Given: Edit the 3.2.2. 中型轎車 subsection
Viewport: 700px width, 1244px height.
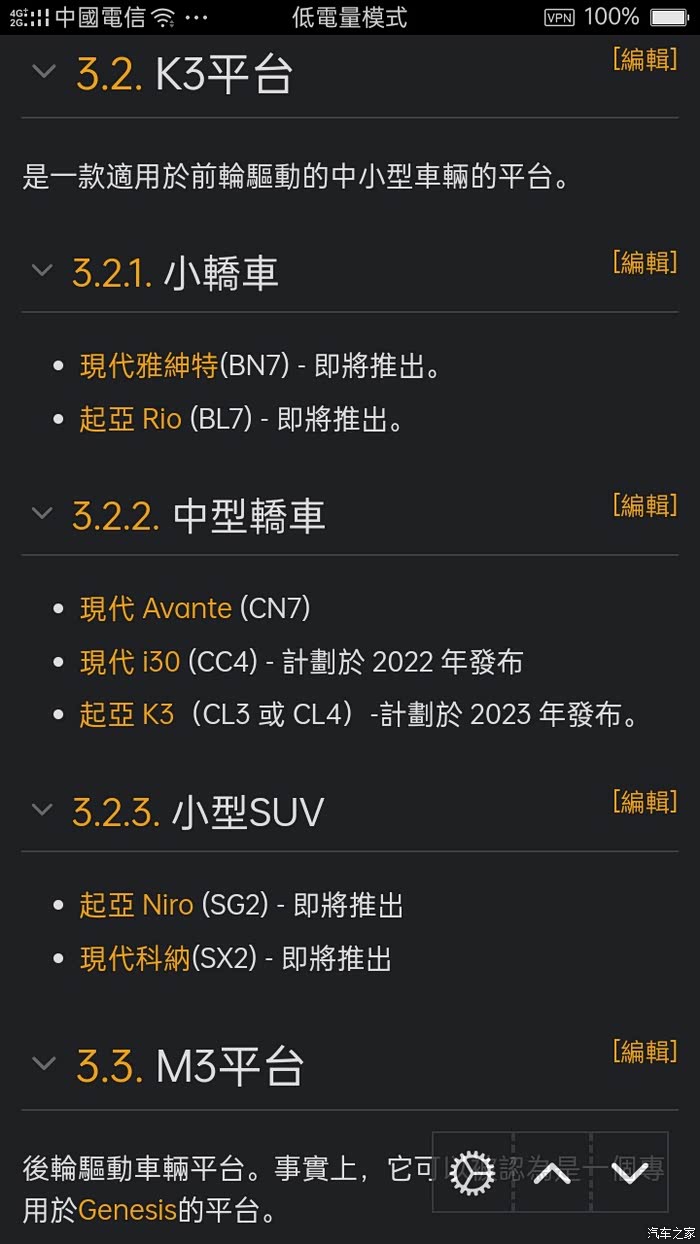Looking at the screenshot, I should [x=644, y=505].
